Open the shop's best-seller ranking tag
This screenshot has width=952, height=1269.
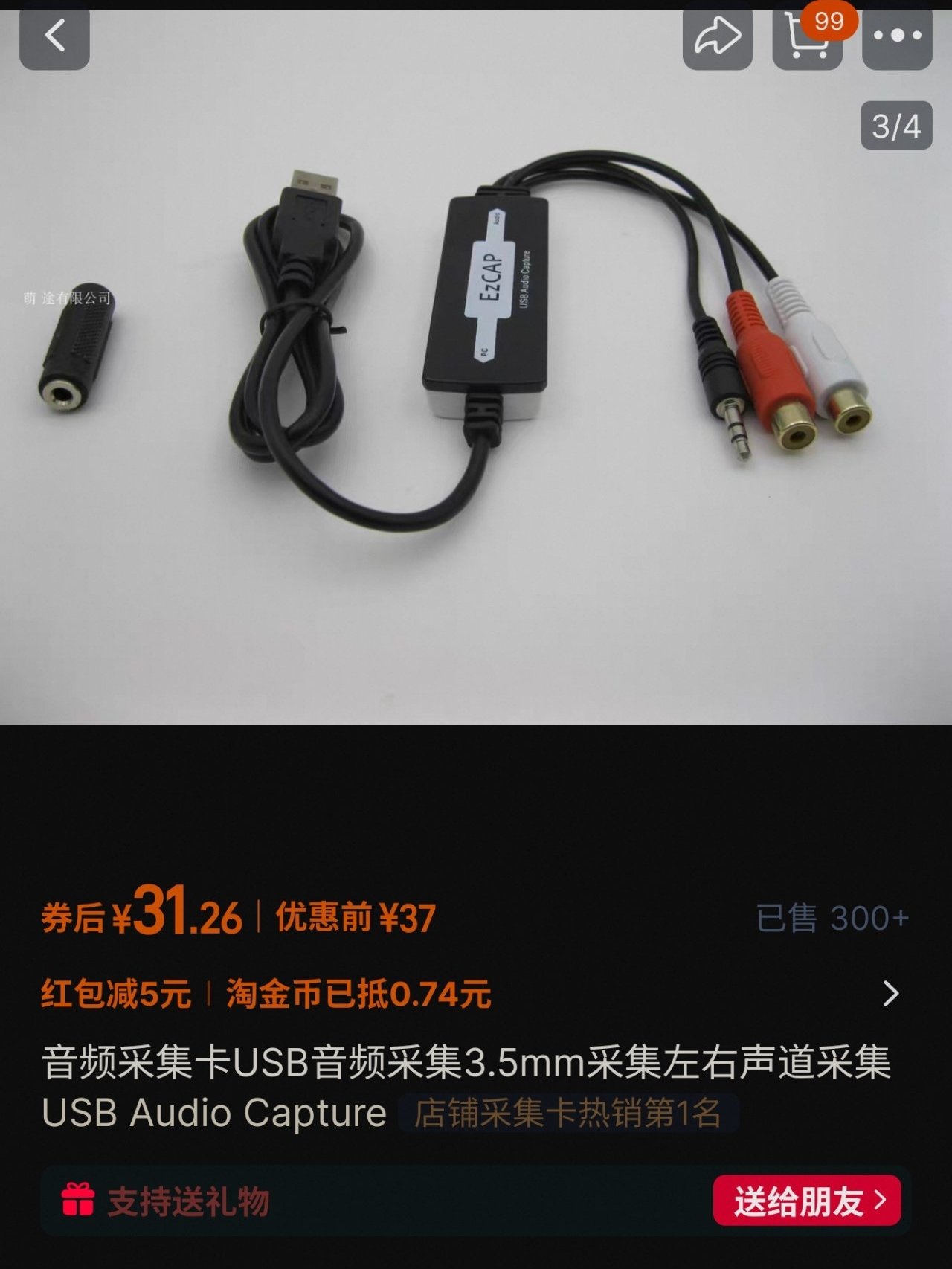(567, 1114)
